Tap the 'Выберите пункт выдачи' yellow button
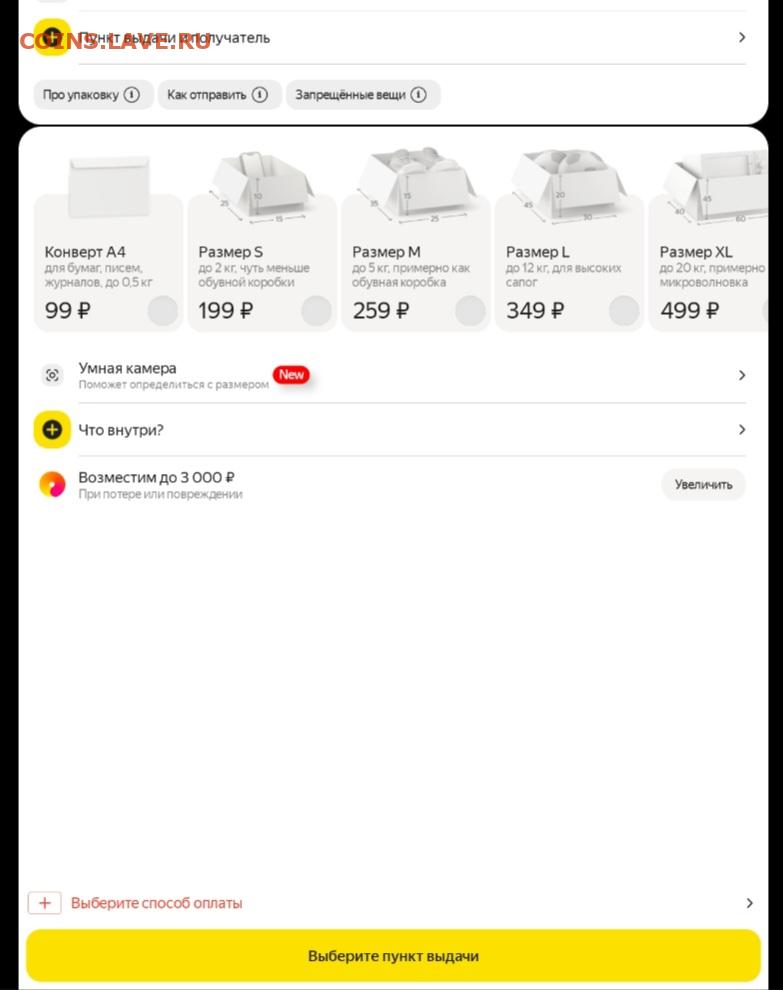This screenshot has width=783, height=990. pyautogui.click(x=393, y=956)
